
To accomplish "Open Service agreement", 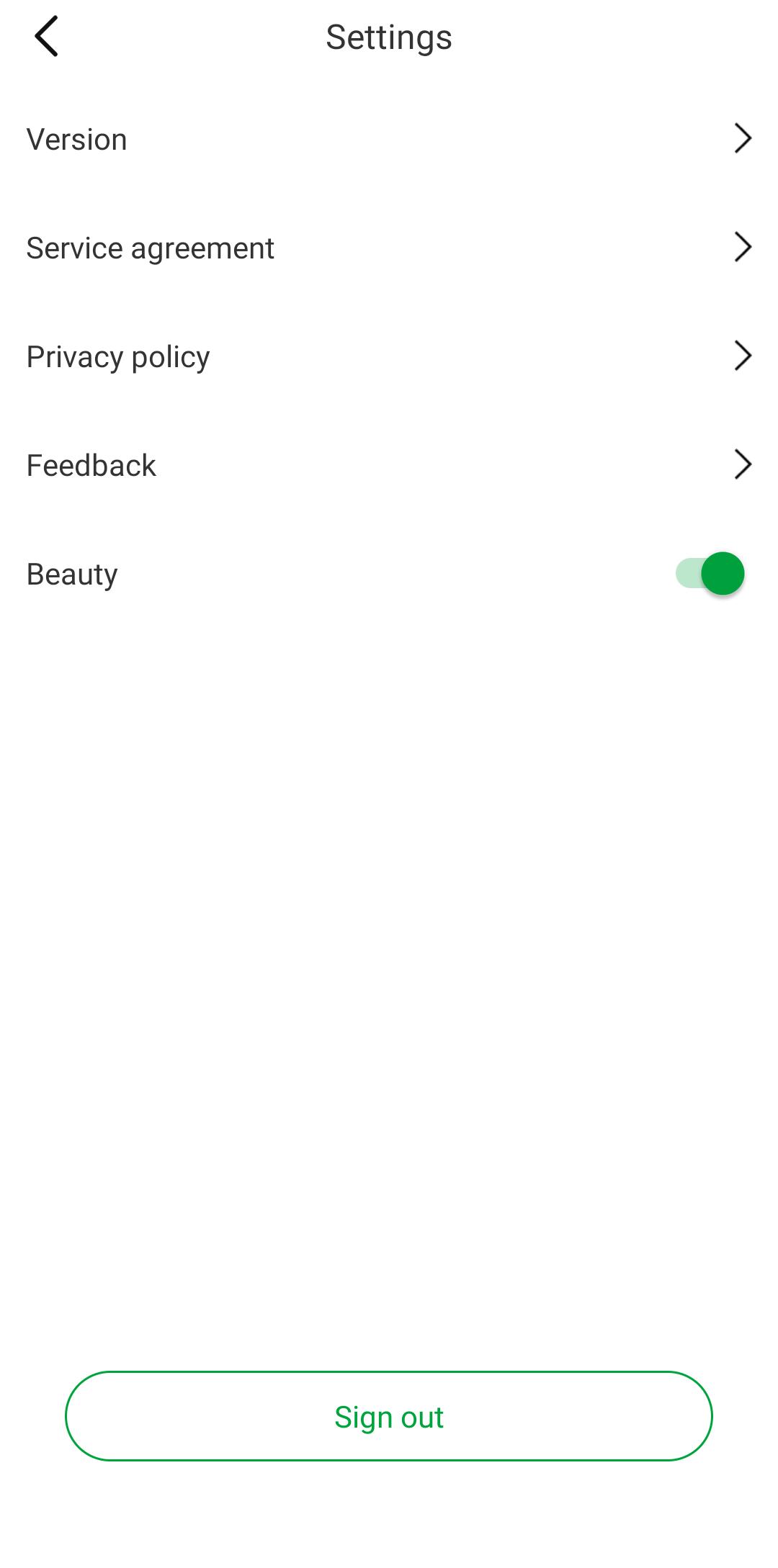I will tap(389, 248).
